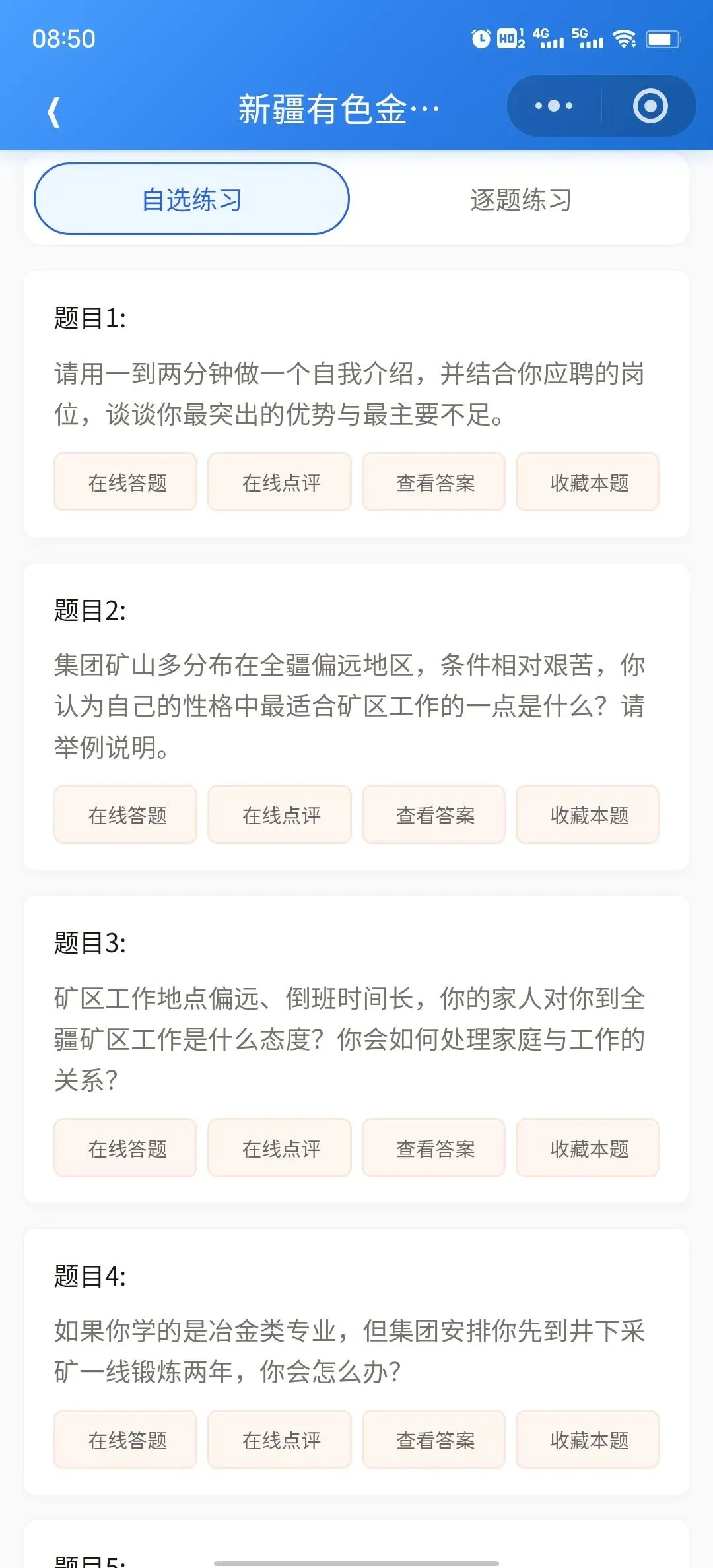The height and width of the screenshot is (1568, 713).
Task: View 查看答案 under 题目1
Action: click(434, 482)
